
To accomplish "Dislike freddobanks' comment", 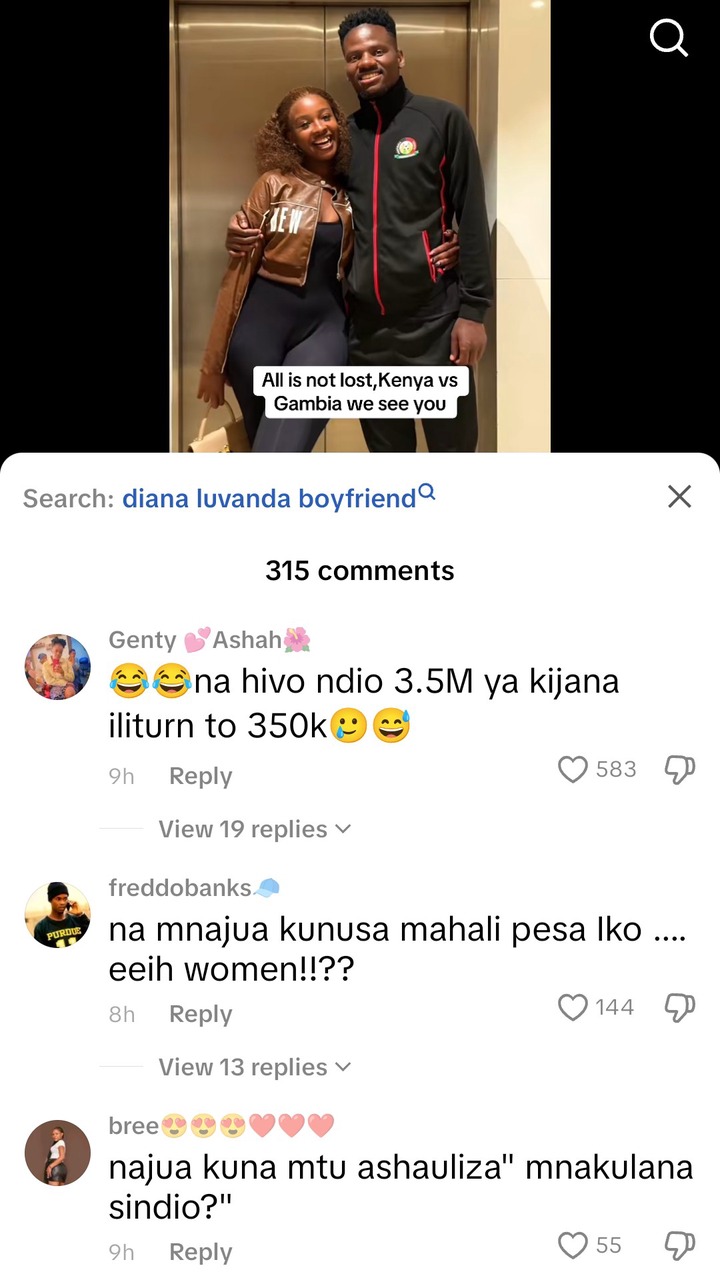I will (x=679, y=1007).
